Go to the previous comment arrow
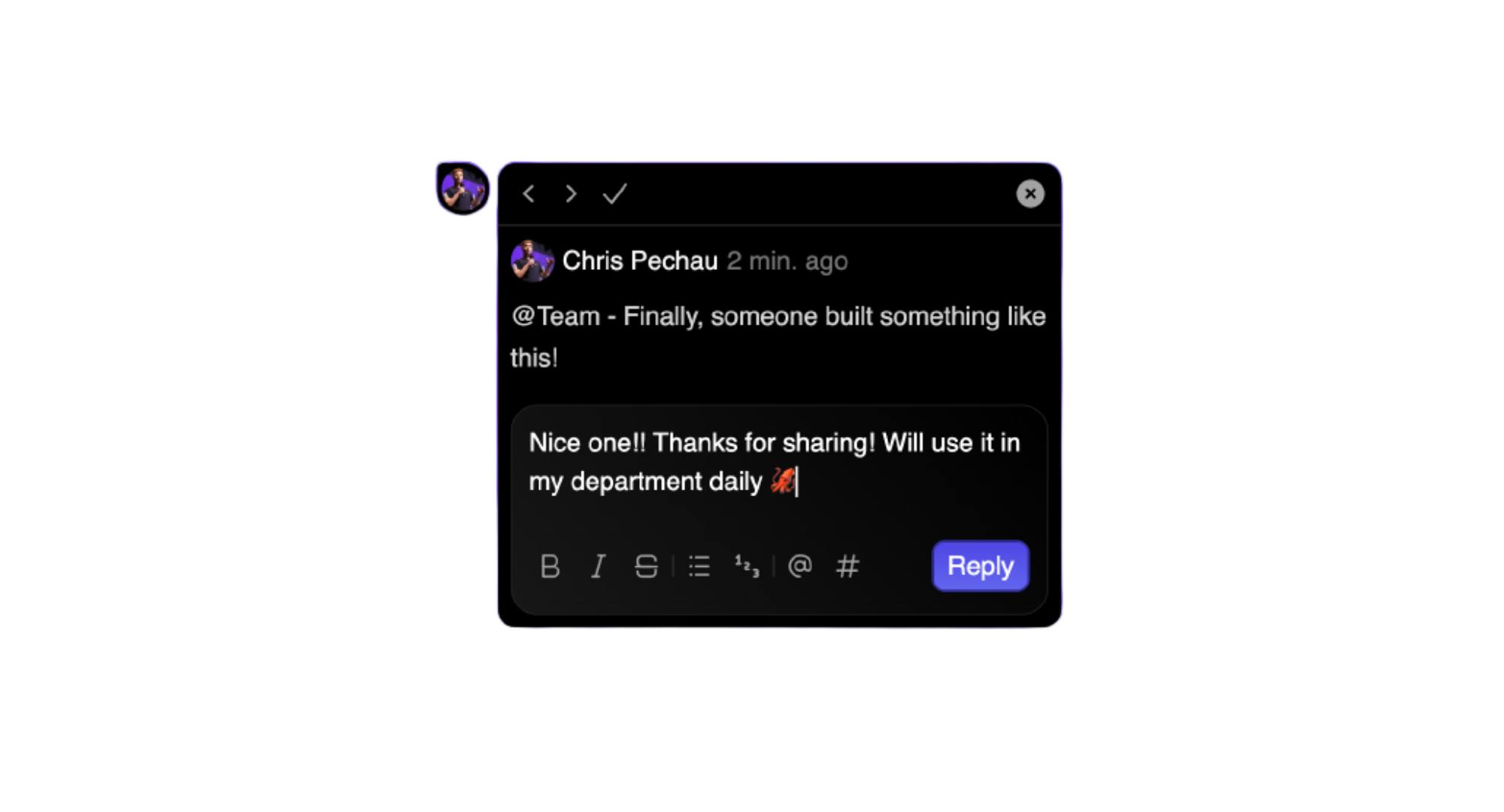The width and height of the screenshot is (1504, 812). point(529,194)
